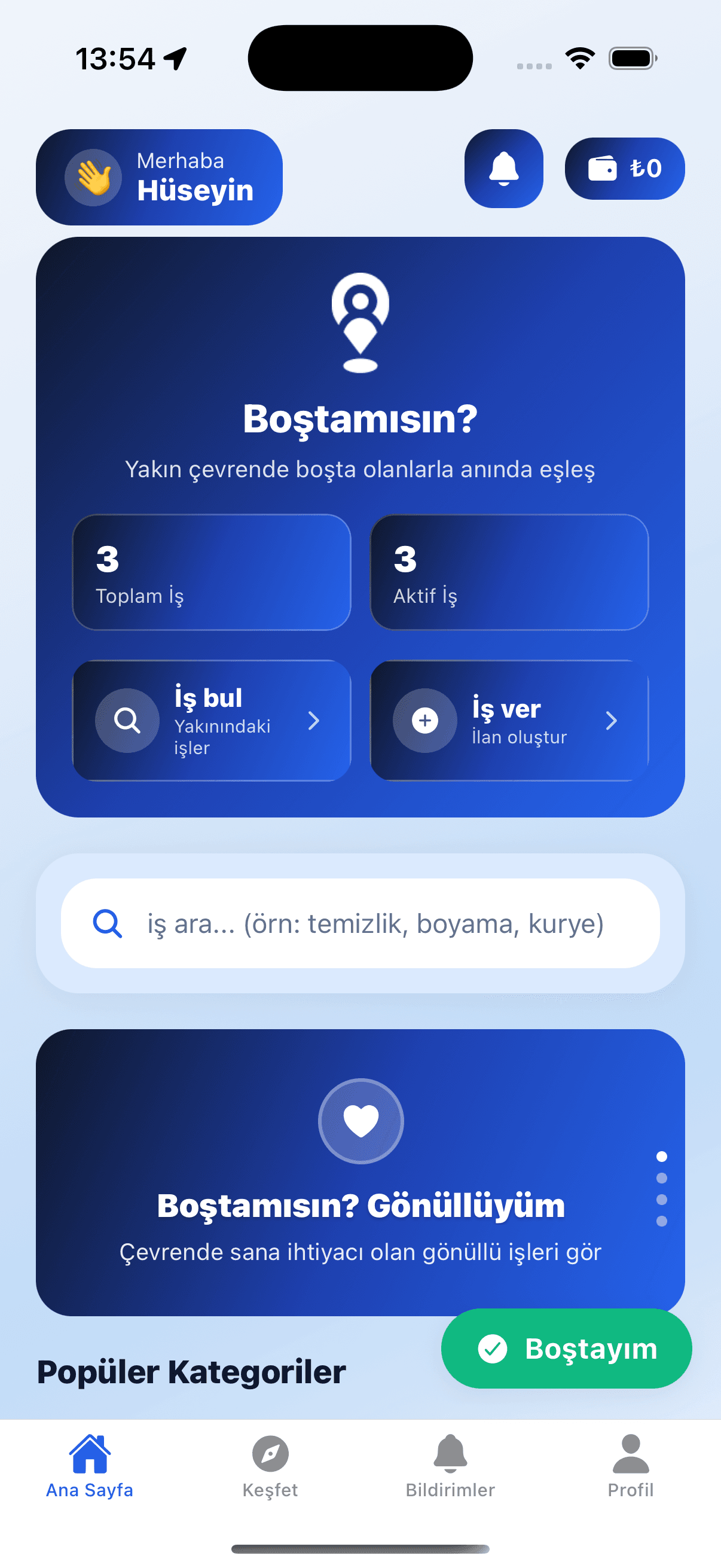Open the notification bell icon

pos(503,169)
